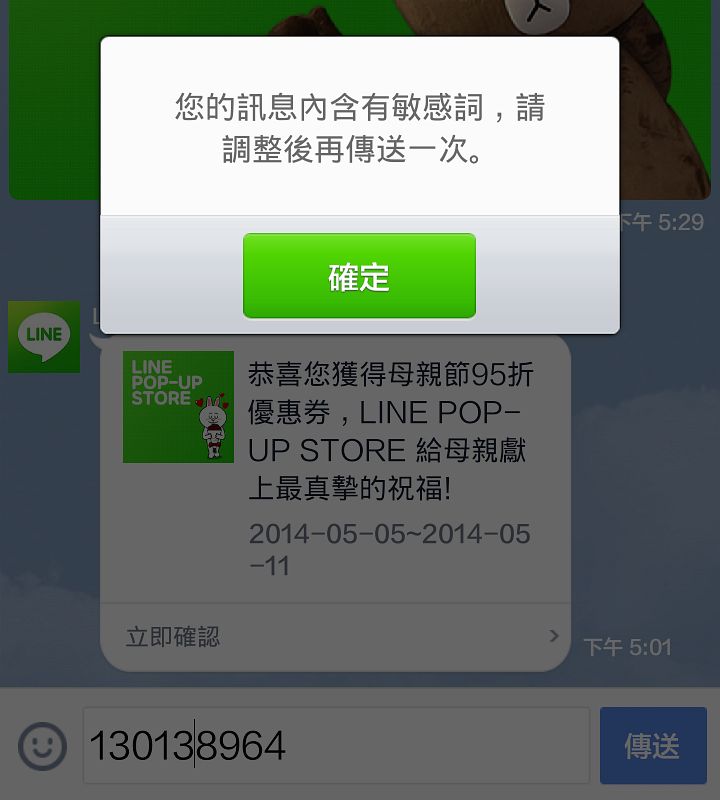This screenshot has height=800, width=720.
Task: Open the LINE official account avatar
Action: pyautogui.click(x=44, y=337)
